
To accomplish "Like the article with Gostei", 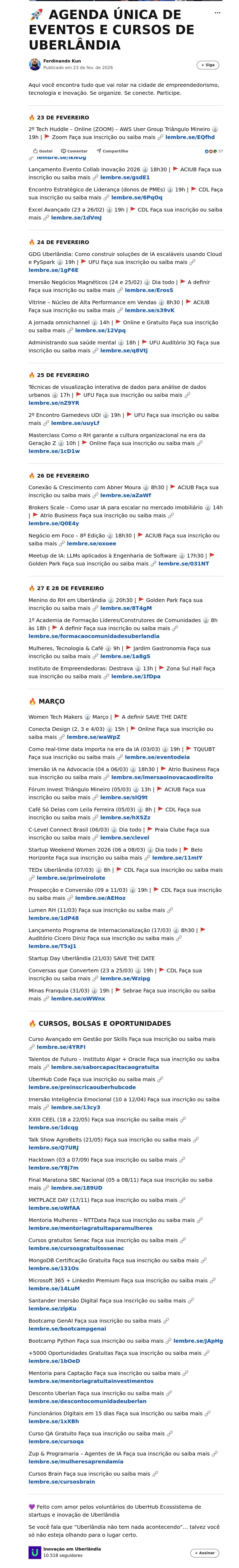I will pyautogui.click(x=42, y=151).
